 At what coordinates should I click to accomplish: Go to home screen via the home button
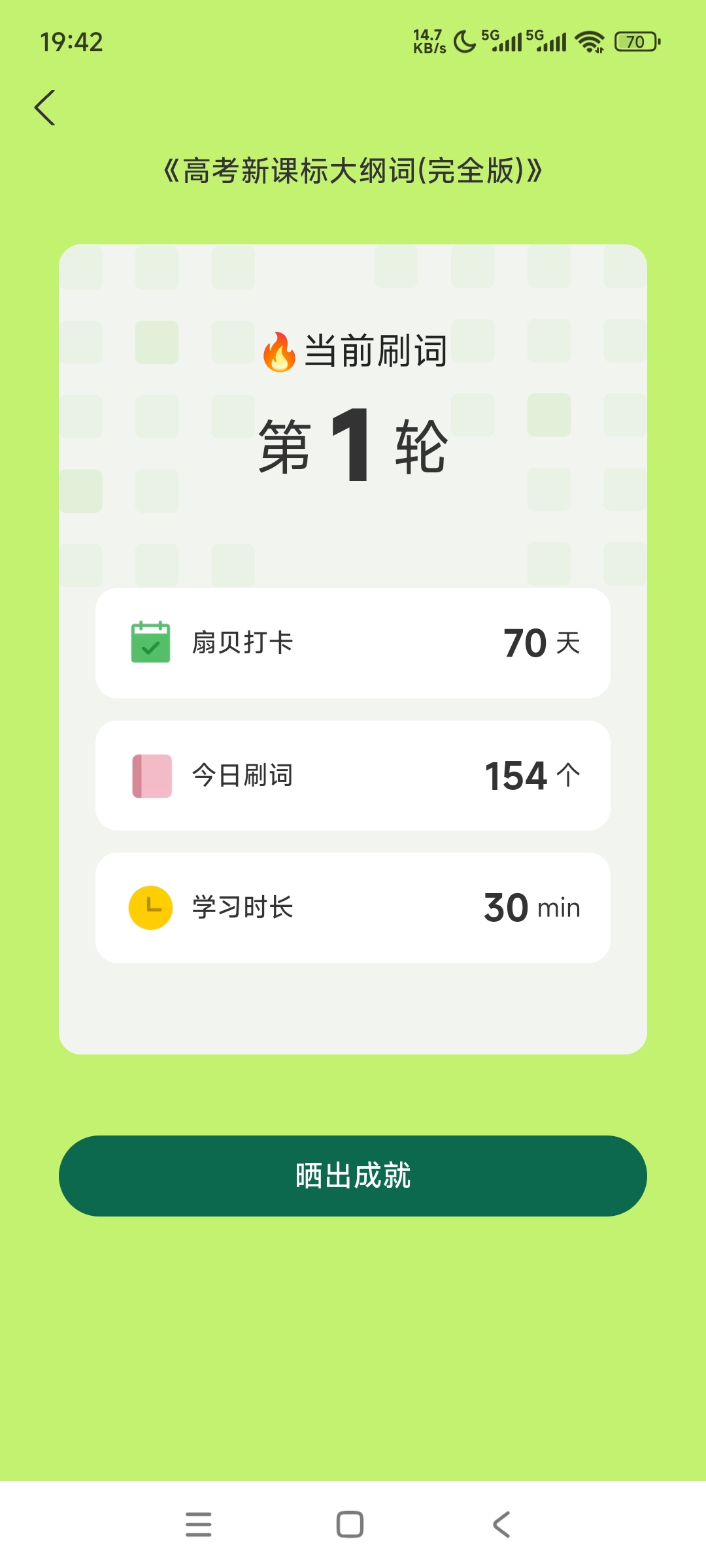click(350, 1524)
